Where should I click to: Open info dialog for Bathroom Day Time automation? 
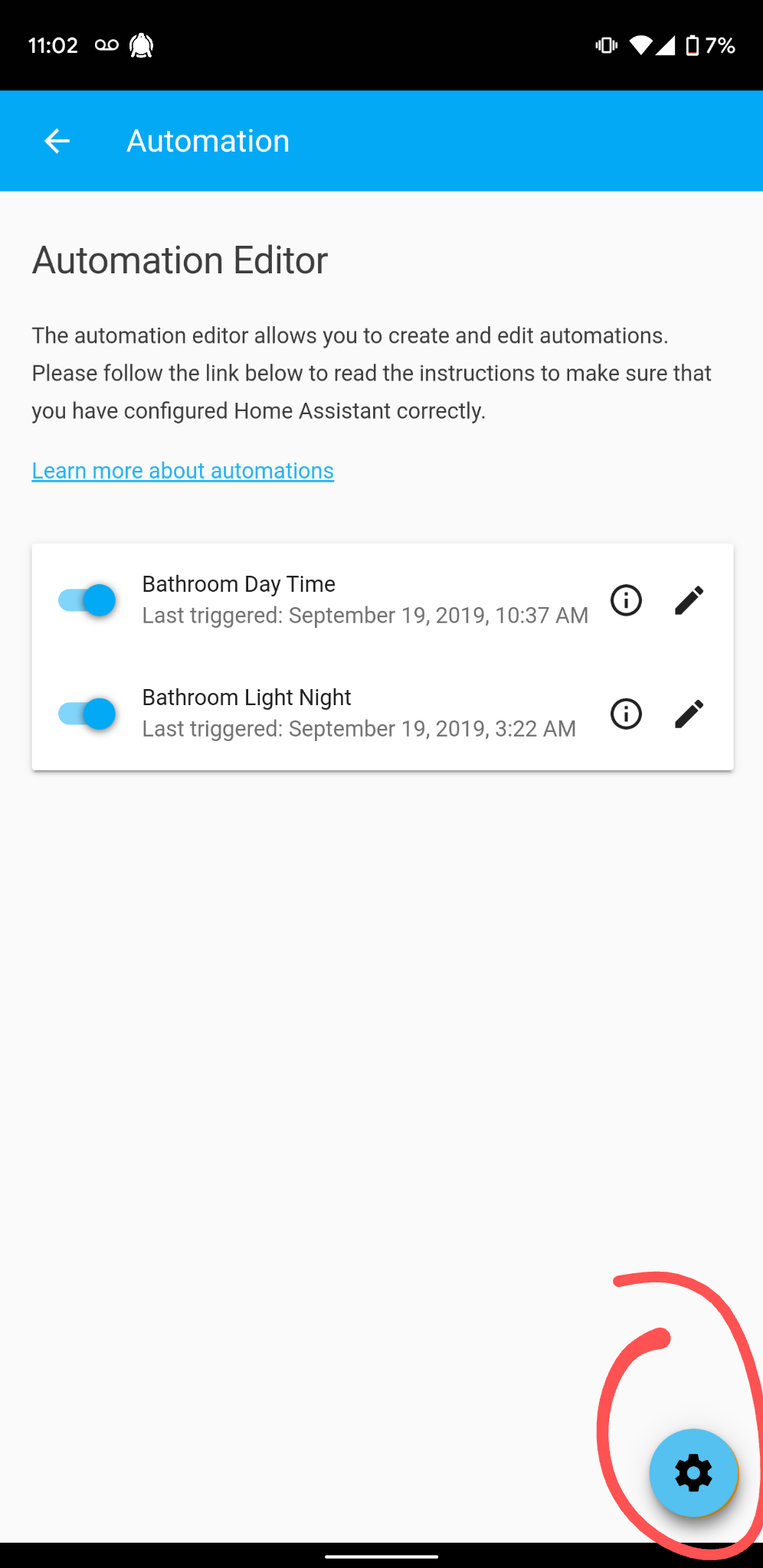coord(625,599)
